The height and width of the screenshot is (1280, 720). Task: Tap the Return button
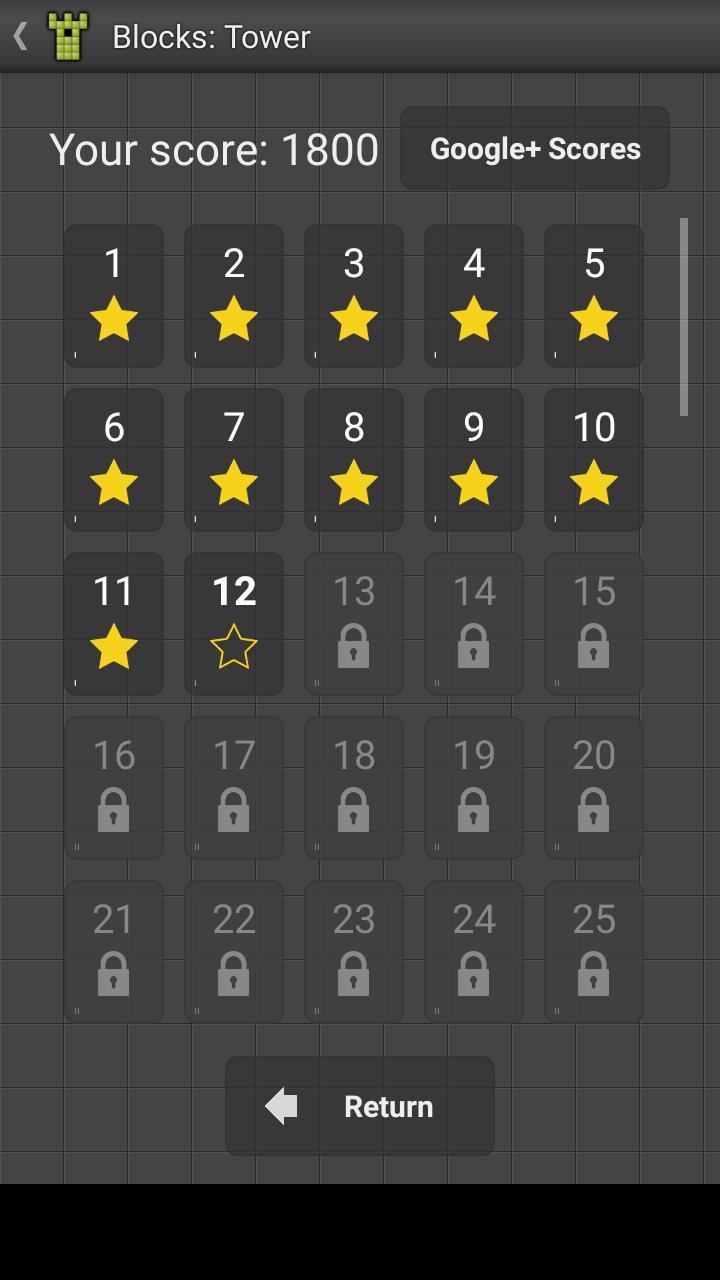(x=360, y=1106)
